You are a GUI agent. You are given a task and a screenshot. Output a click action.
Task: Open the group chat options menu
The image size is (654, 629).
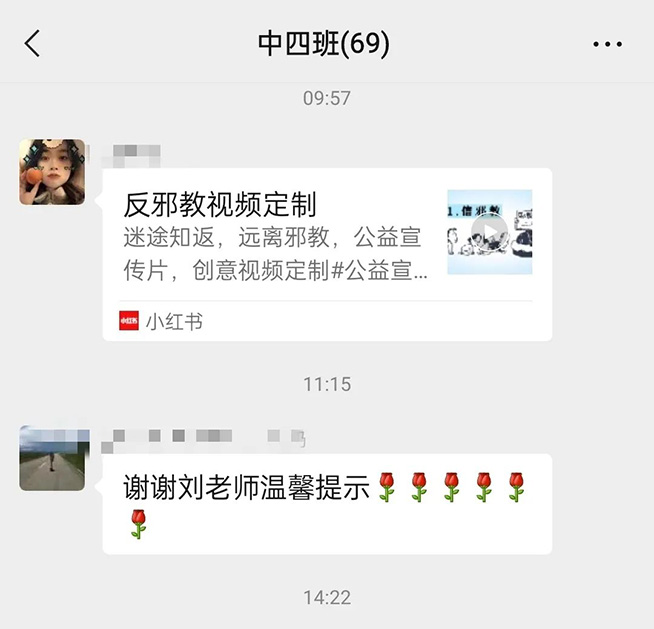(607, 44)
